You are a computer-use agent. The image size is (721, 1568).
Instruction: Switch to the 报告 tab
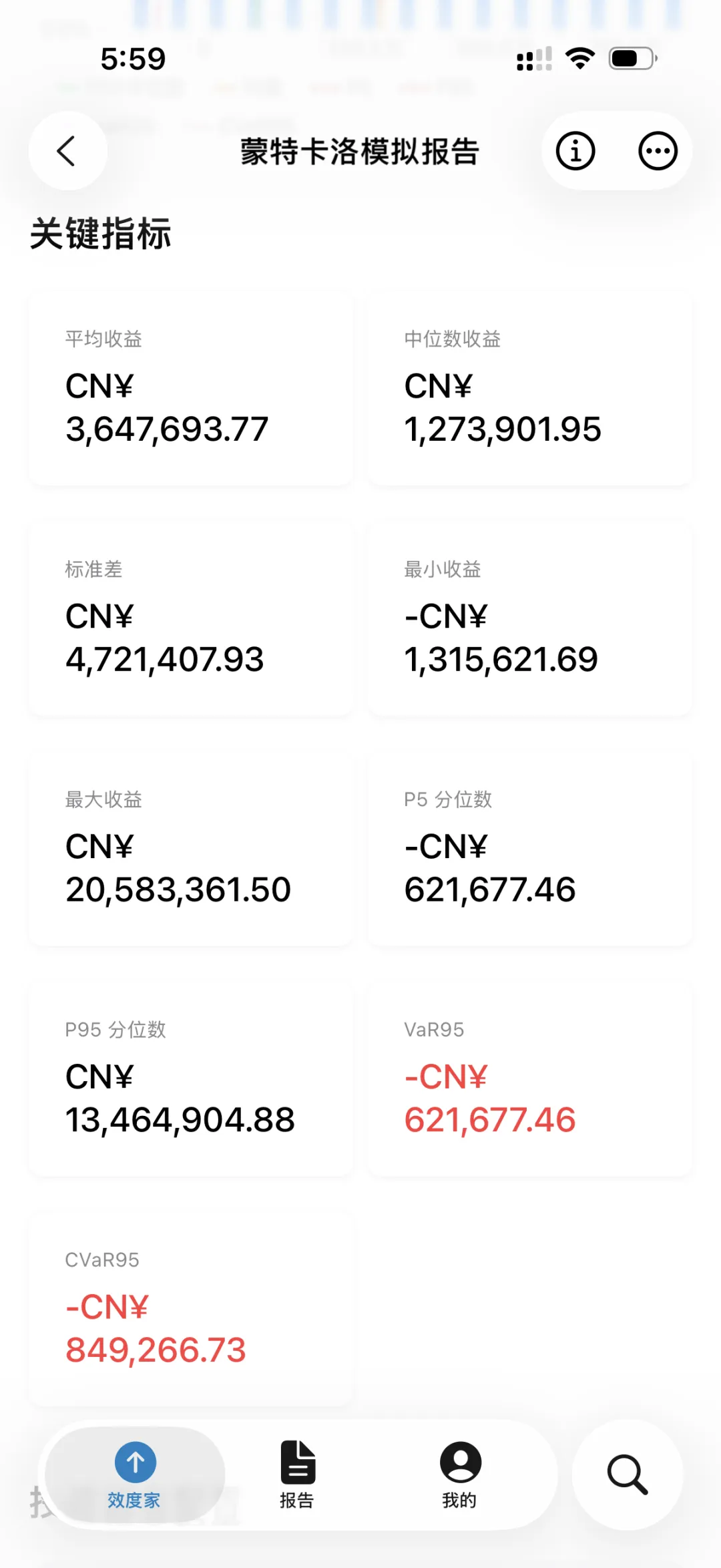297,1475
